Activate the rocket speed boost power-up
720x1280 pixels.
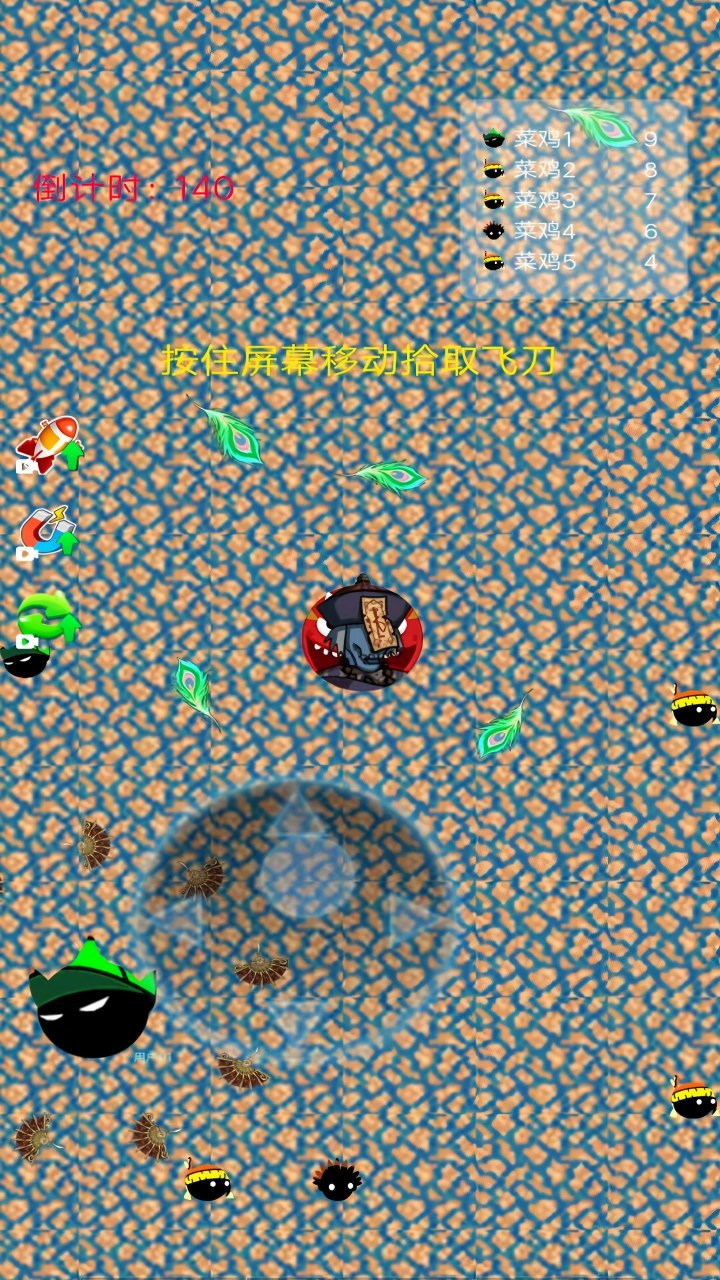pyautogui.click(x=50, y=444)
